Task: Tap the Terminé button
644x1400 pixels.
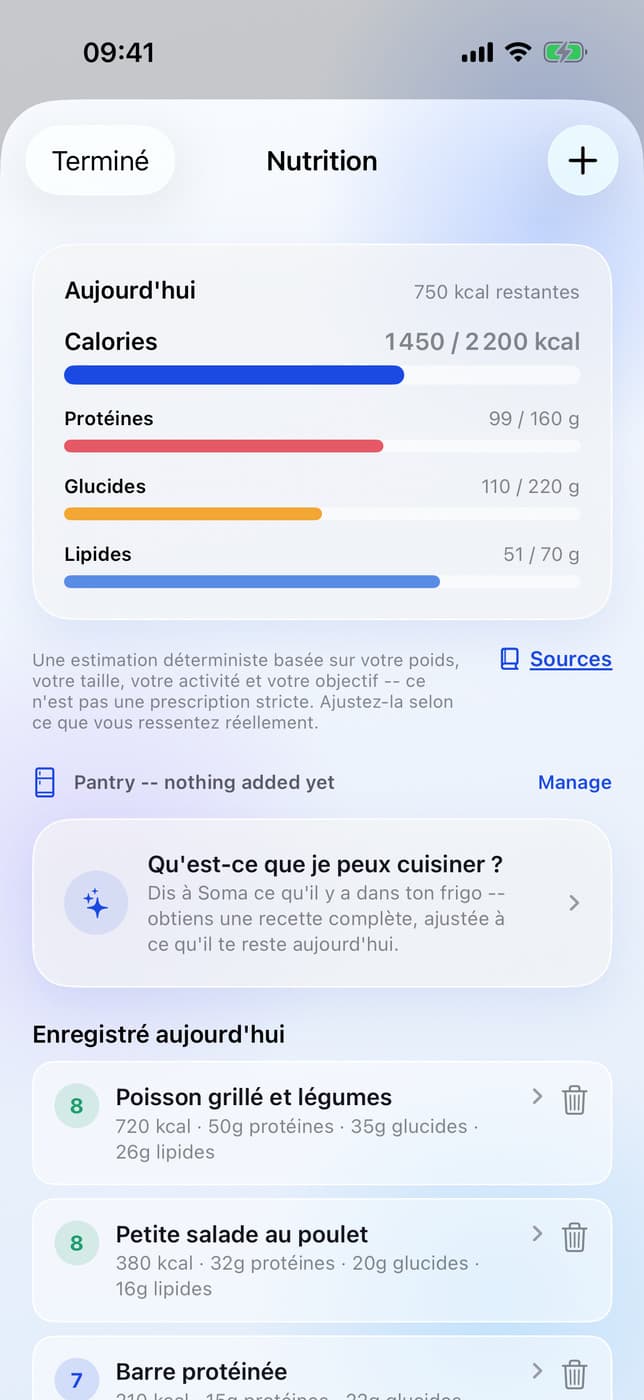Action: coord(100,160)
